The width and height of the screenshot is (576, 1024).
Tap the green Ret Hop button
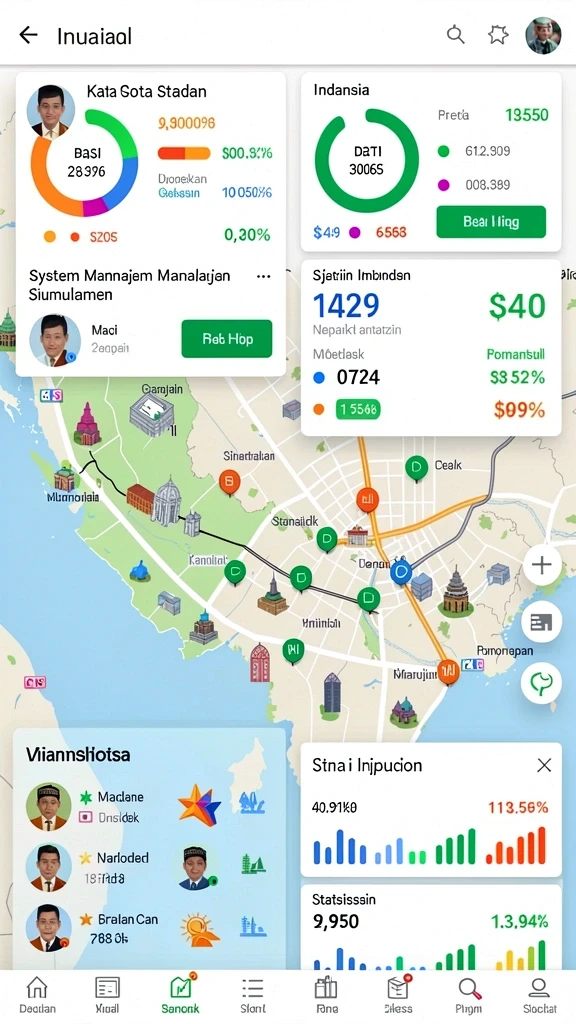(227, 339)
